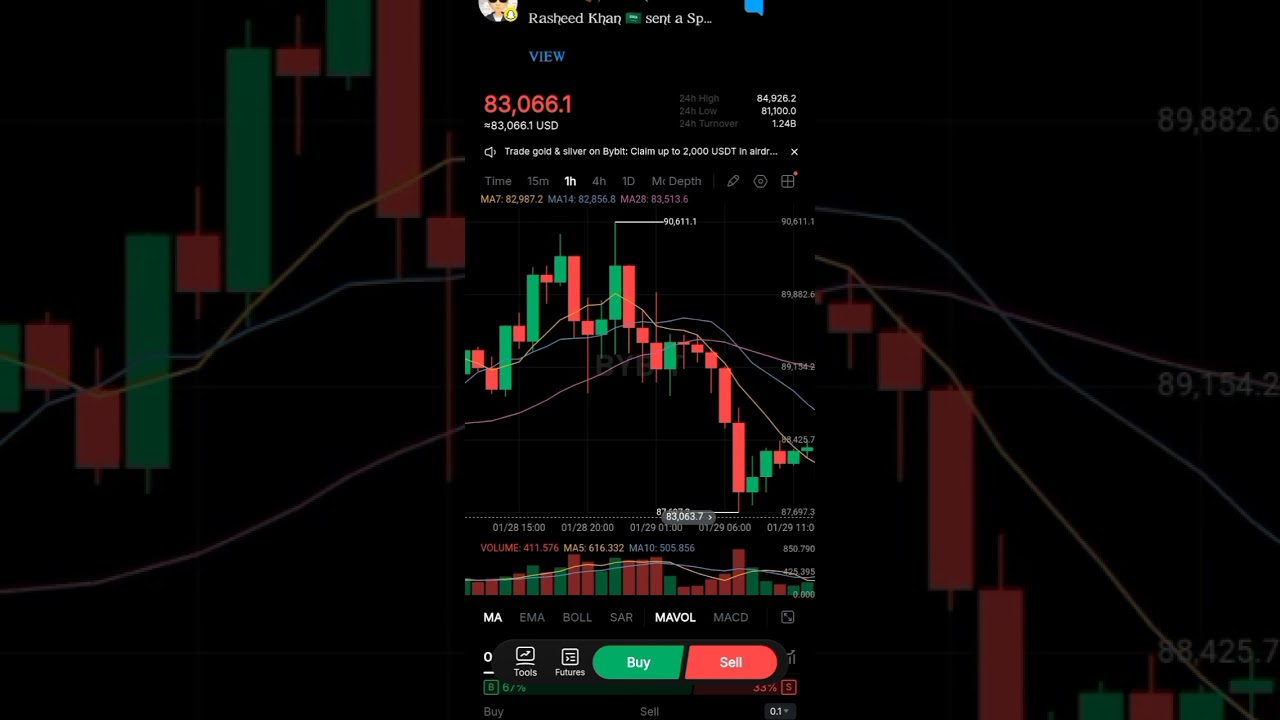Viewport: 1280px width, 720px height.
Task: Select the 4h chart interval
Action: click(x=599, y=181)
